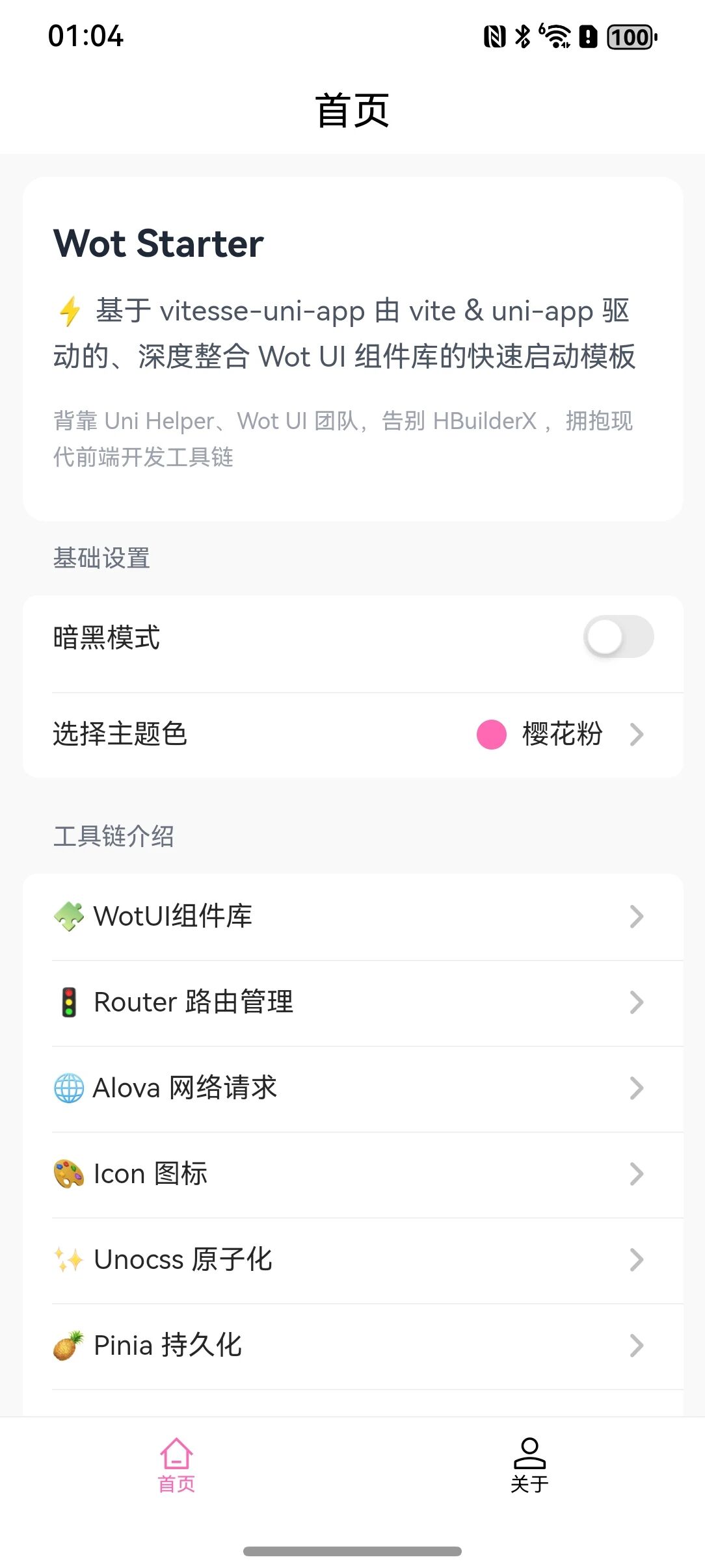
Task: Switch to the 关于 tab
Action: click(529, 1465)
